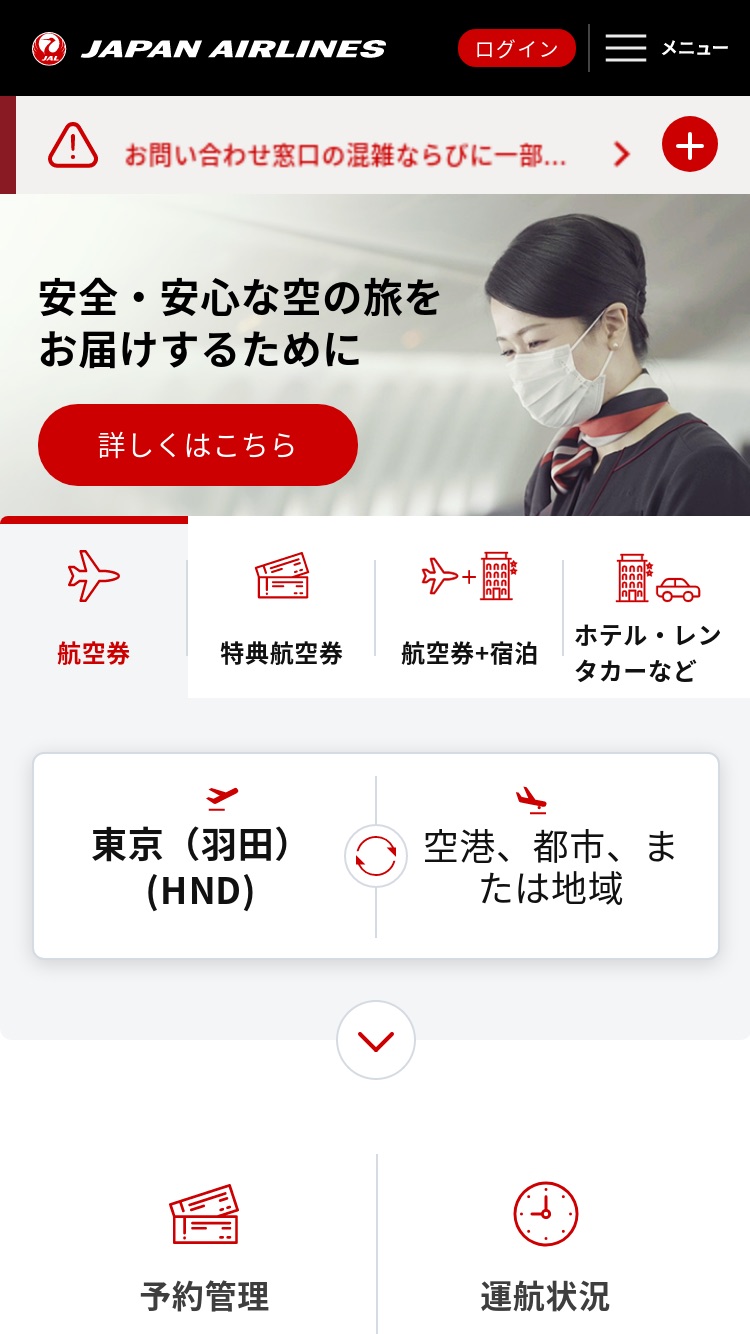Switch to the 航空券+宿泊 tab
The height and width of the screenshot is (1334, 750).
470,607
